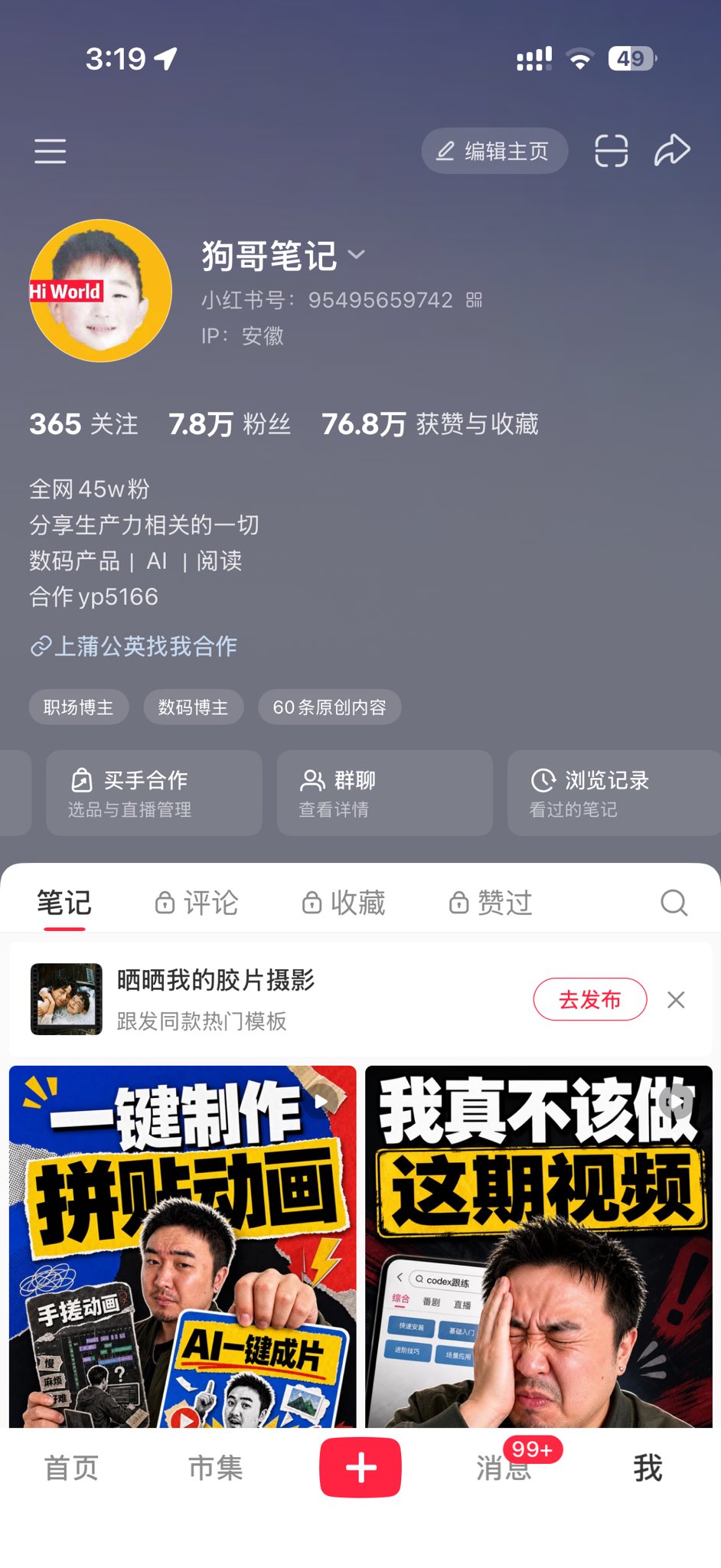Expand the account switcher next to 狗哥笔记

click(x=357, y=255)
